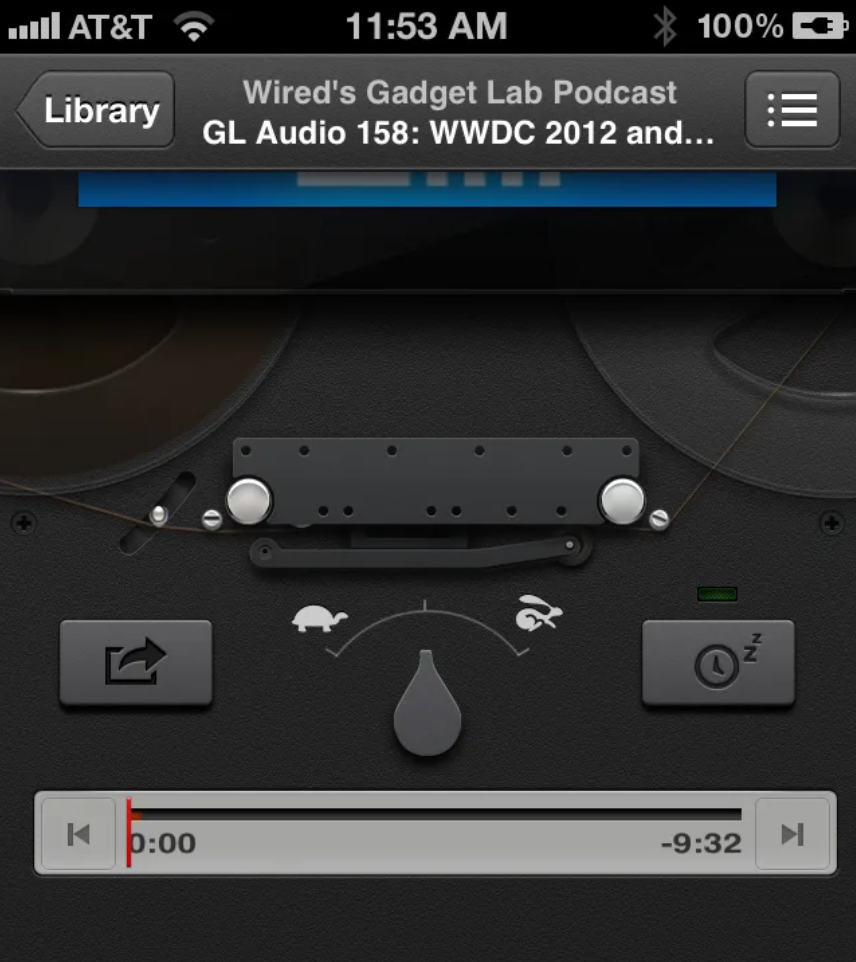Open the episode list menu

pyautogui.click(x=792, y=110)
